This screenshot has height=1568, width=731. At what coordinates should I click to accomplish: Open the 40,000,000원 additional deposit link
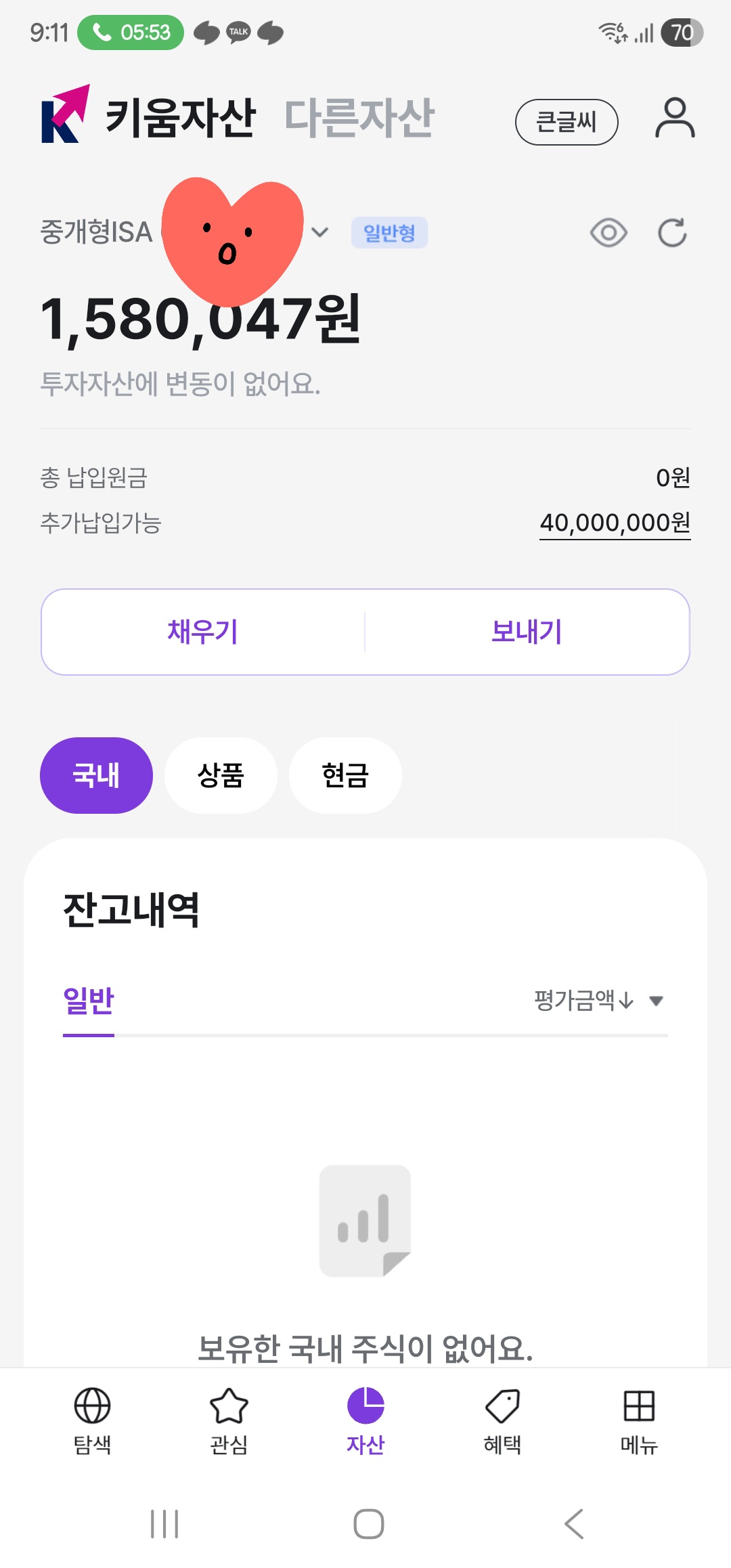(x=615, y=523)
